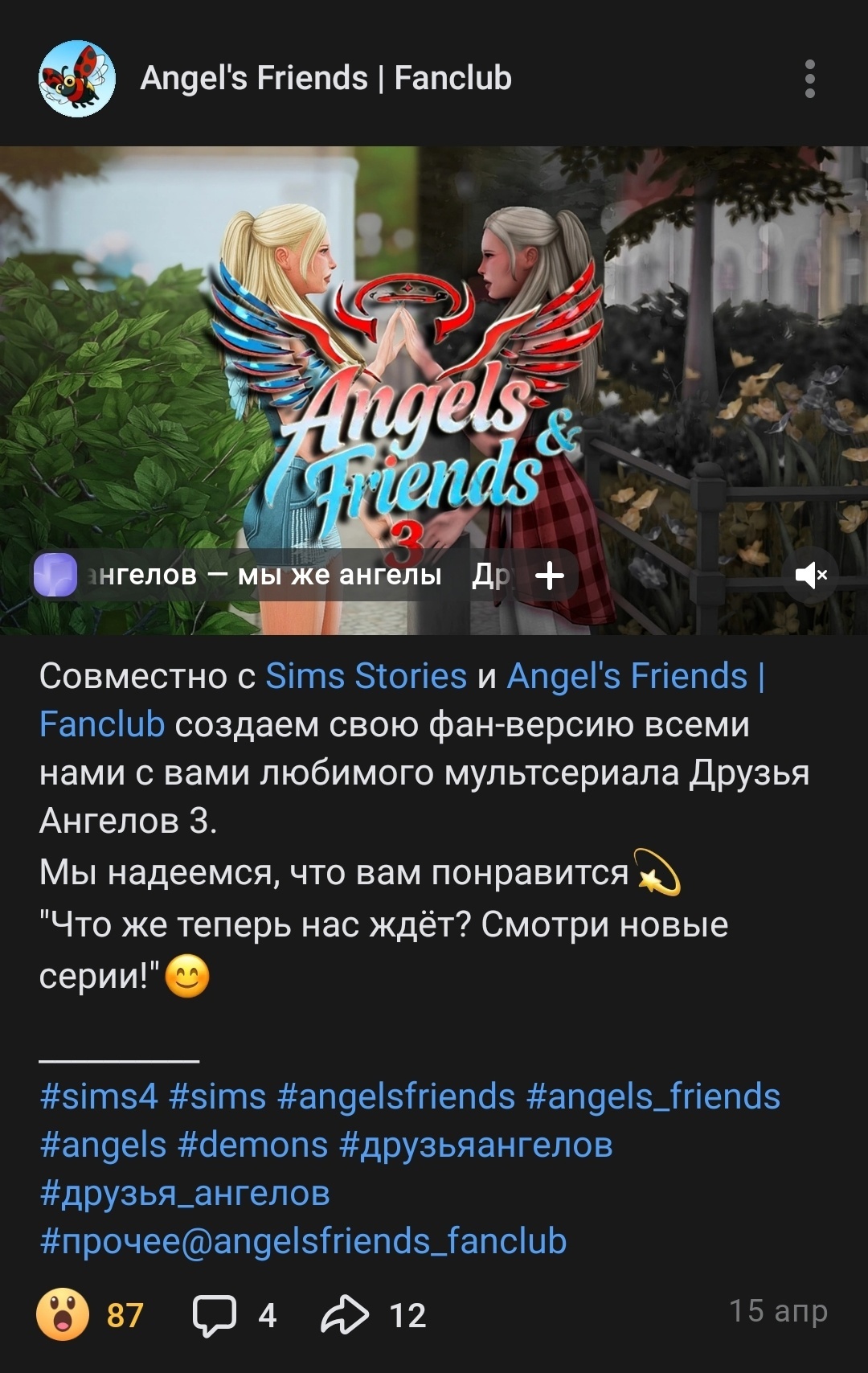Screen dimensions: 868x1373
Task: Open Angel's Friends | Fanclub community name
Action: coord(325,79)
